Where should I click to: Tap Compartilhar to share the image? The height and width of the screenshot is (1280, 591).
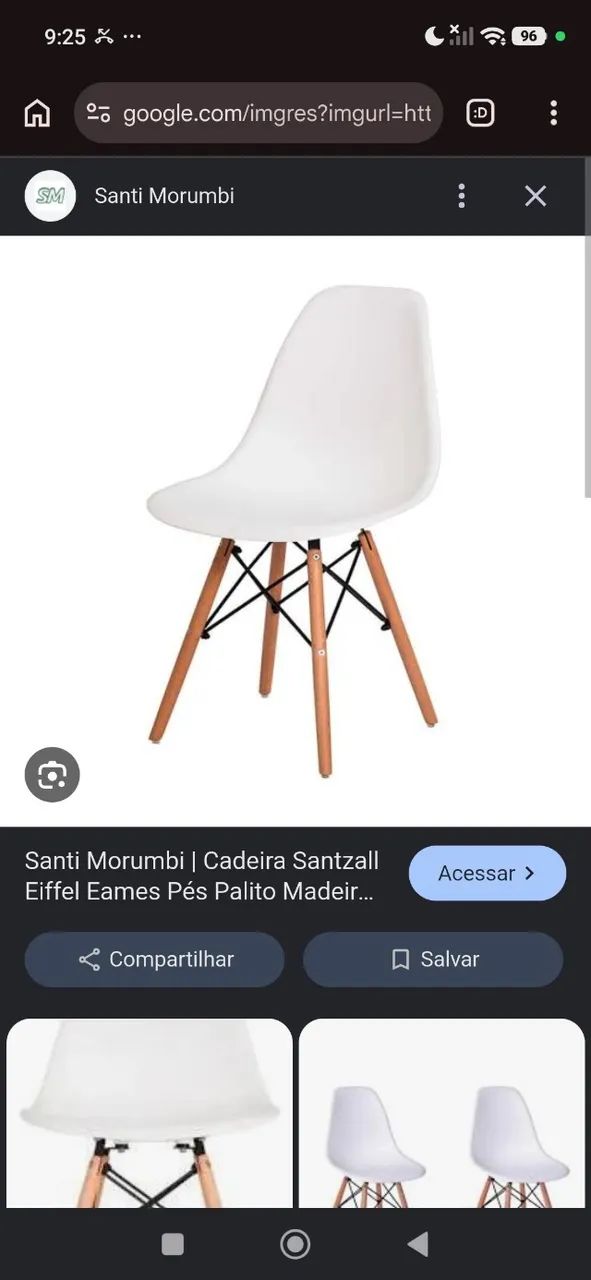click(x=154, y=960)
